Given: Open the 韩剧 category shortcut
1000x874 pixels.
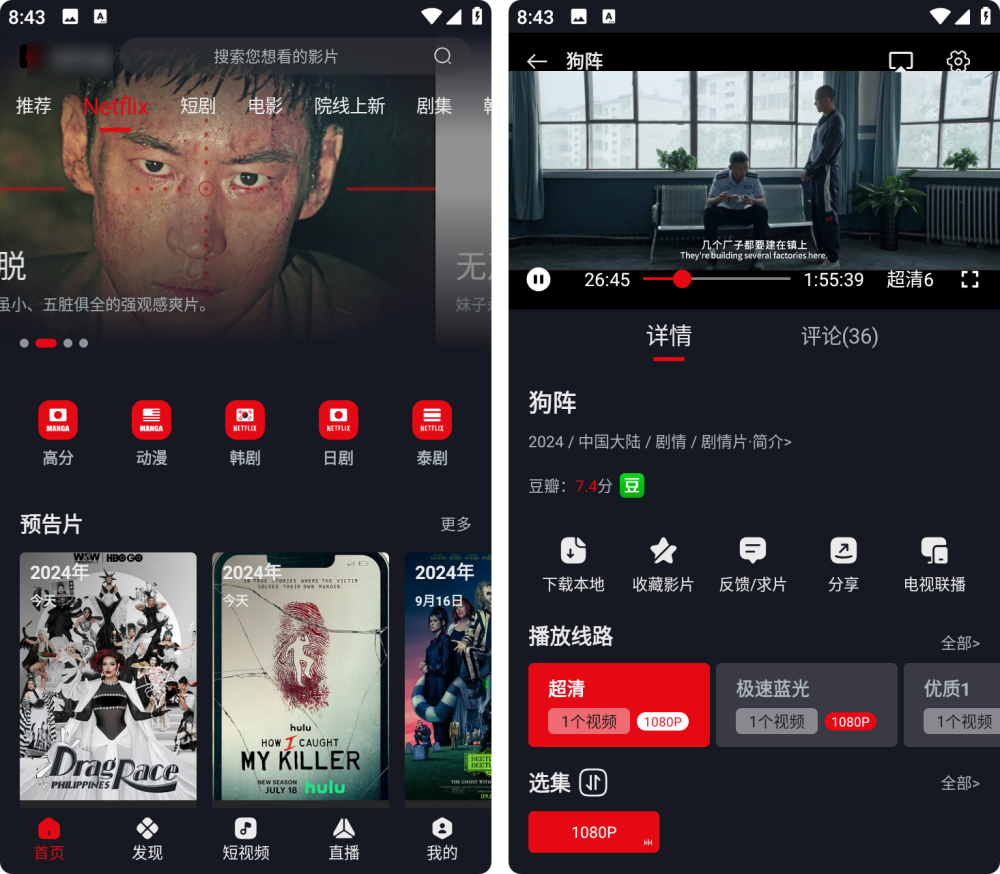Looking at the screenshot, I should click(245, 434).
